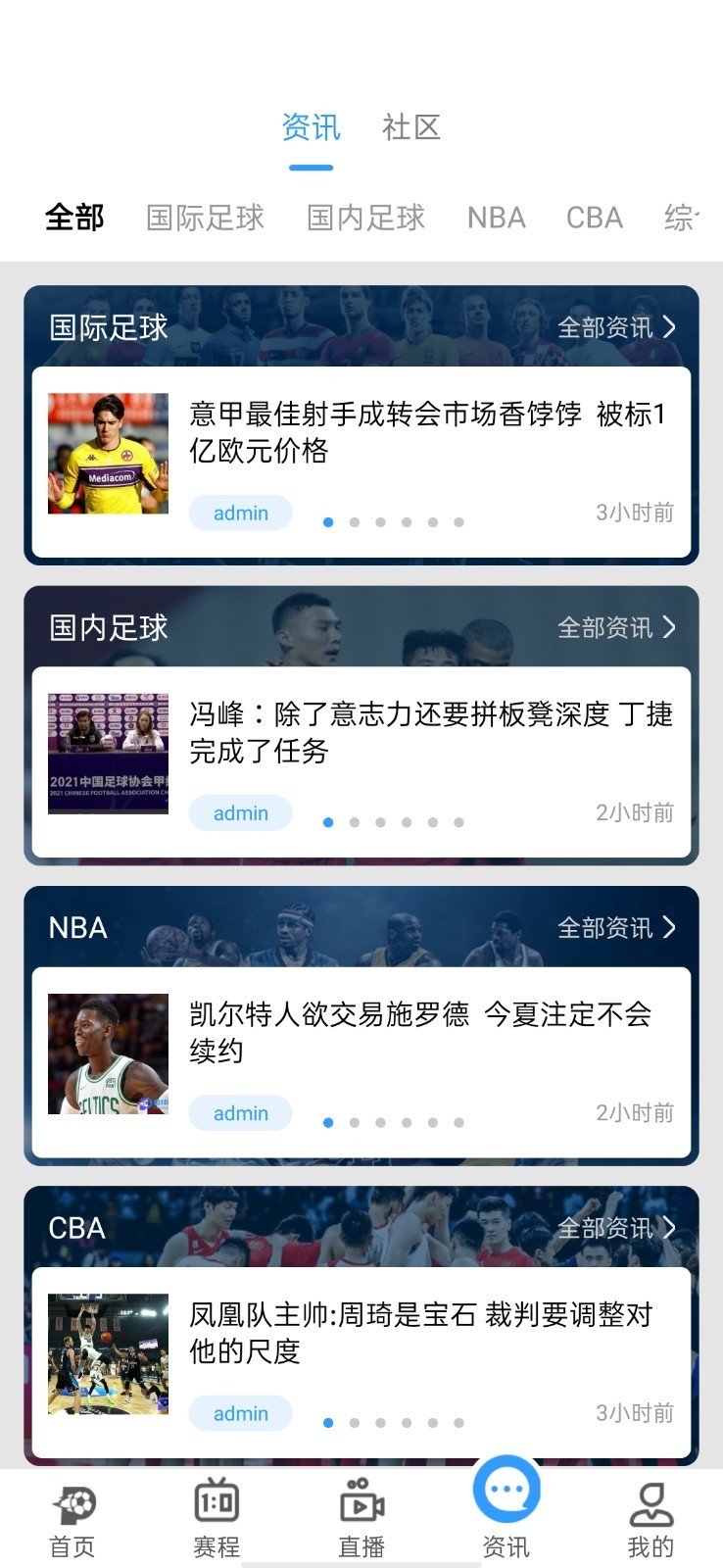Switch to the 社区 tab
Screen dimensions: 723x1568
coord(411,127)
